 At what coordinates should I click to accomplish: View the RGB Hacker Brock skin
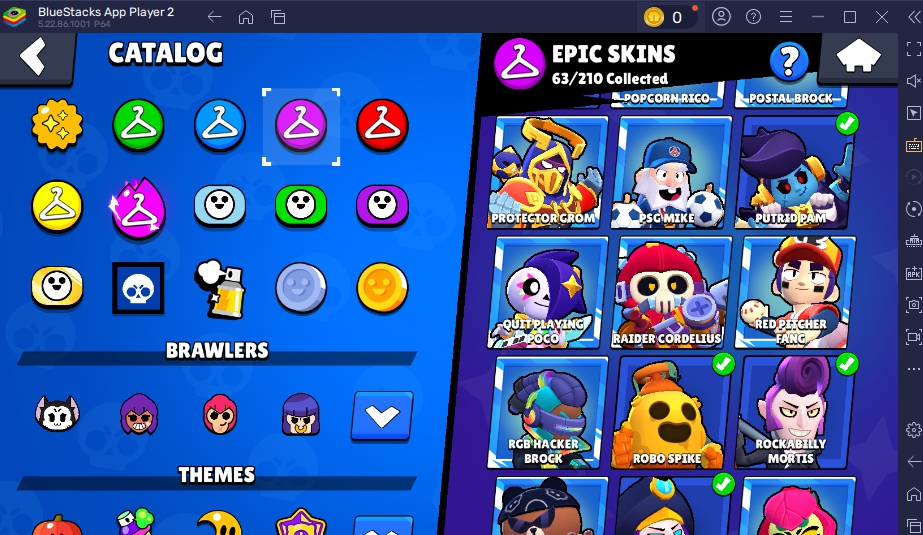[x=547, y=413]
